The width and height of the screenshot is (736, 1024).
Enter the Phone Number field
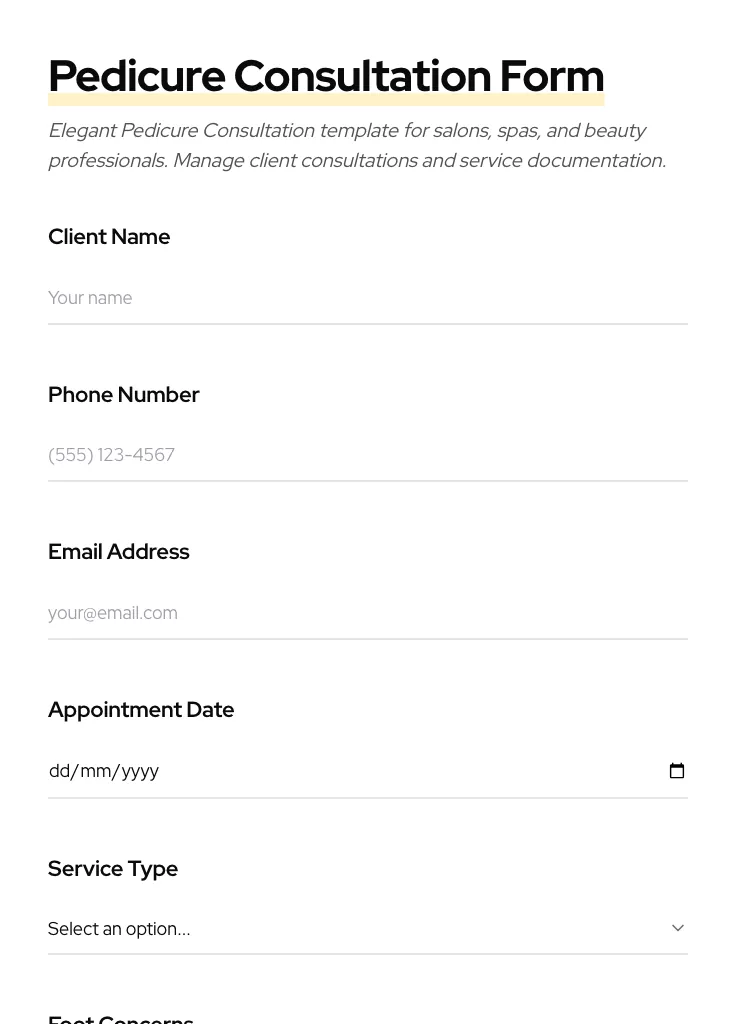click(x=367, y=455)
